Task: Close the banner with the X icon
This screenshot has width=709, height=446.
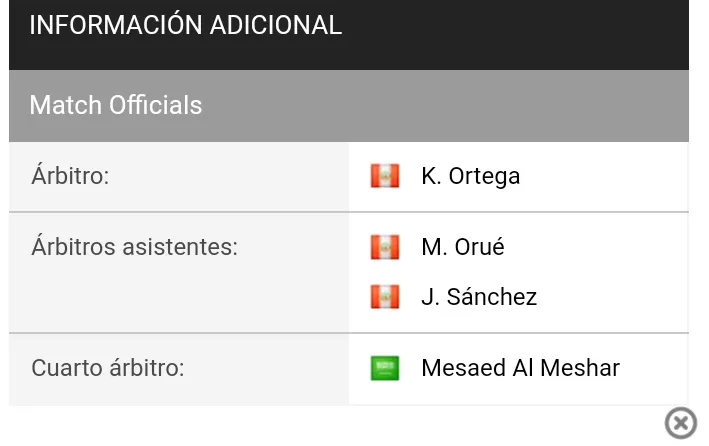Action: [x=680, y=423]
